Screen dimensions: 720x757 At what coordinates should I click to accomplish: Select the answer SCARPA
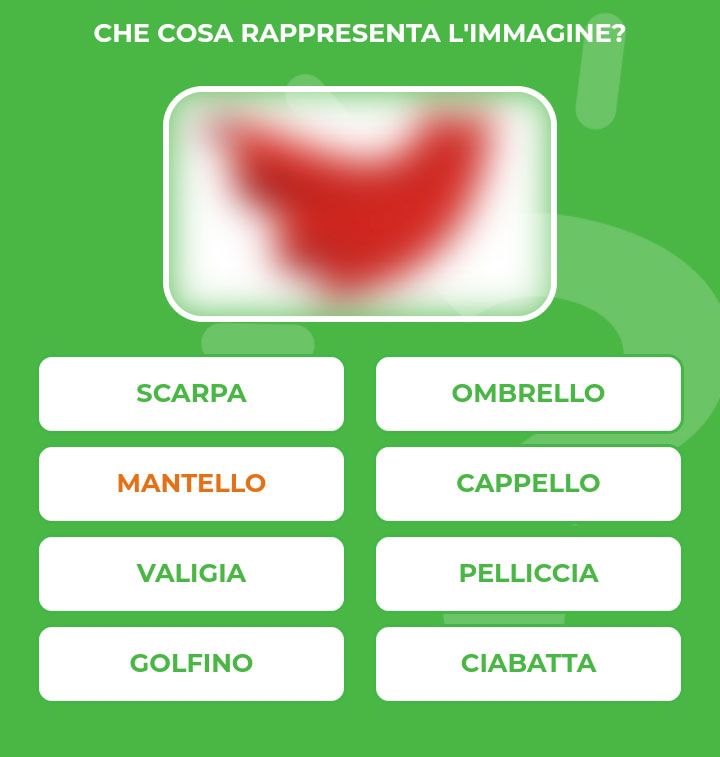click(191, 393)
